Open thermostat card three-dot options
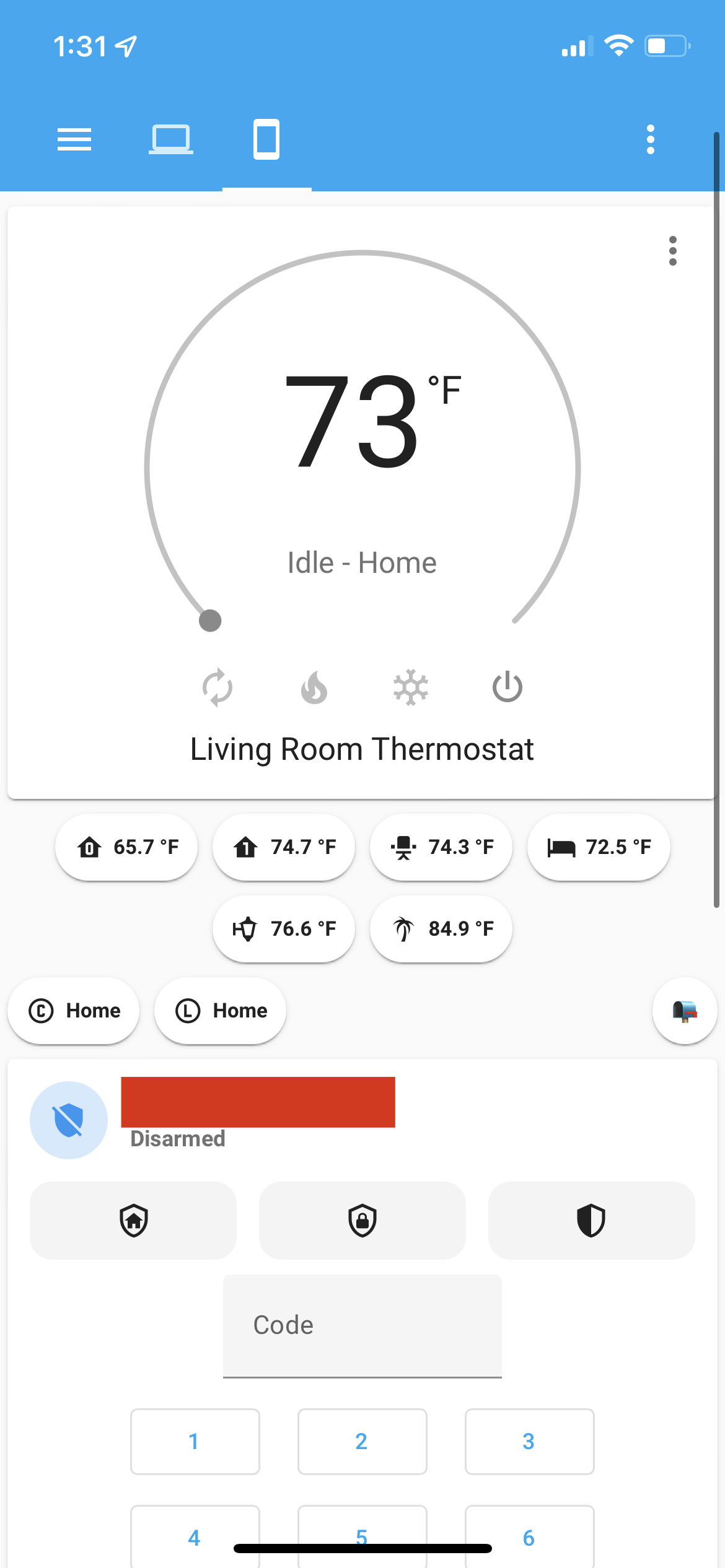 pyautogui.click(x=673, y=251)
